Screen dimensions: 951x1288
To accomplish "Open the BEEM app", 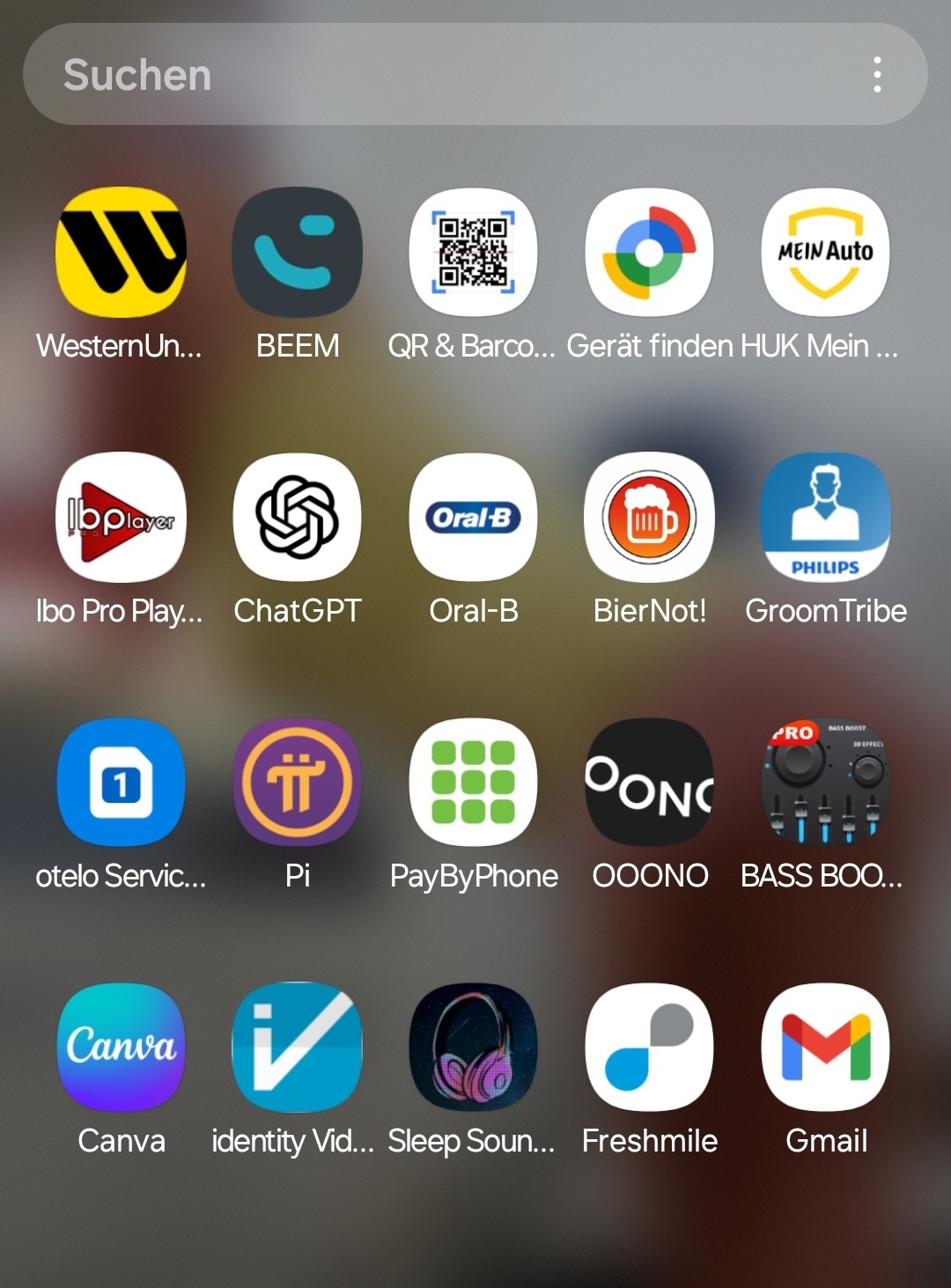I will [298, 253].
